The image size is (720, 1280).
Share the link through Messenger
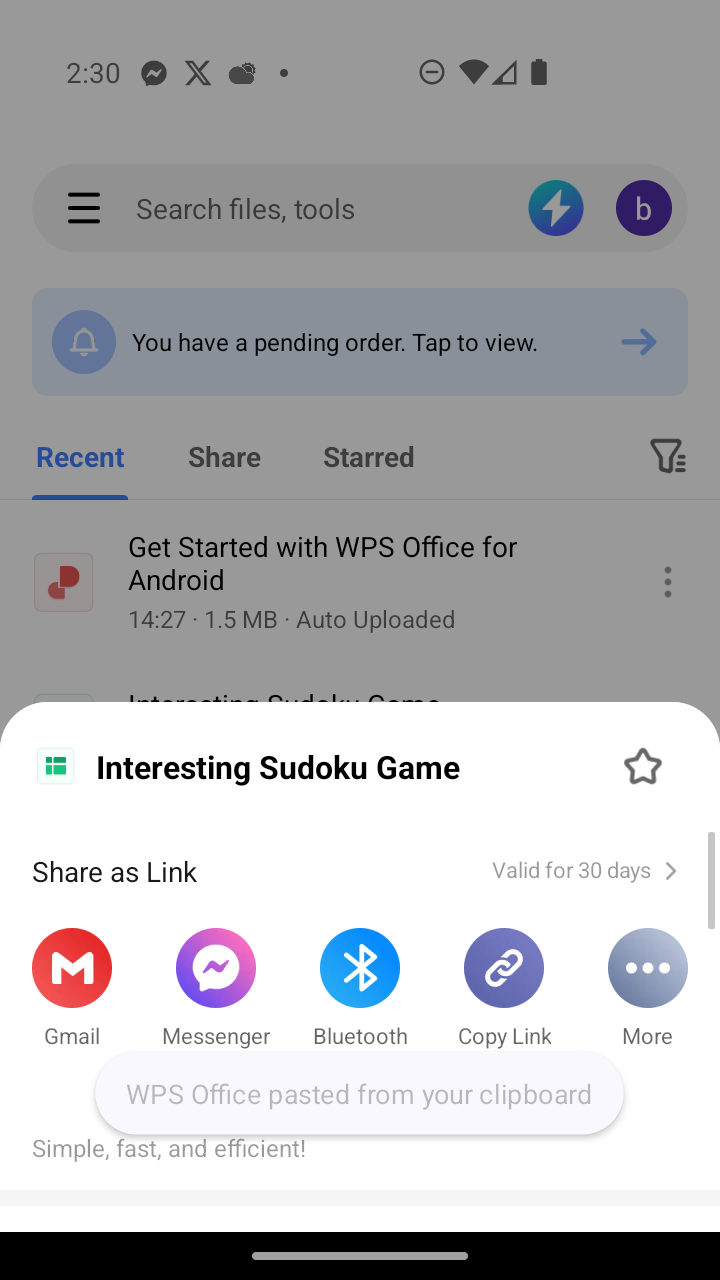click(x=216, y=968)
